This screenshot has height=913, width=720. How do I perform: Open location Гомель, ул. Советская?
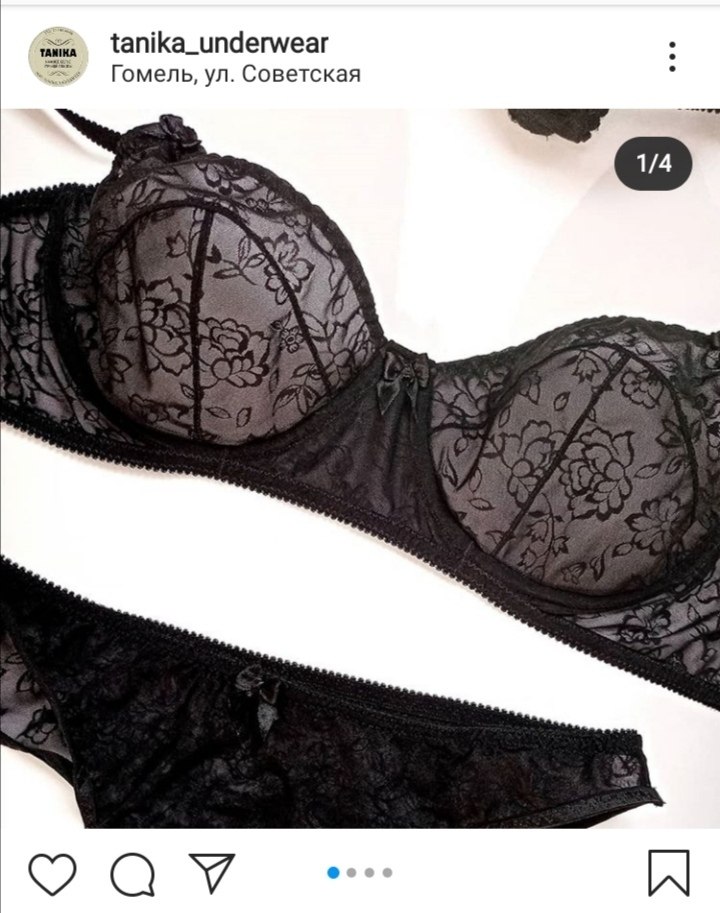(x=235, y=74)
